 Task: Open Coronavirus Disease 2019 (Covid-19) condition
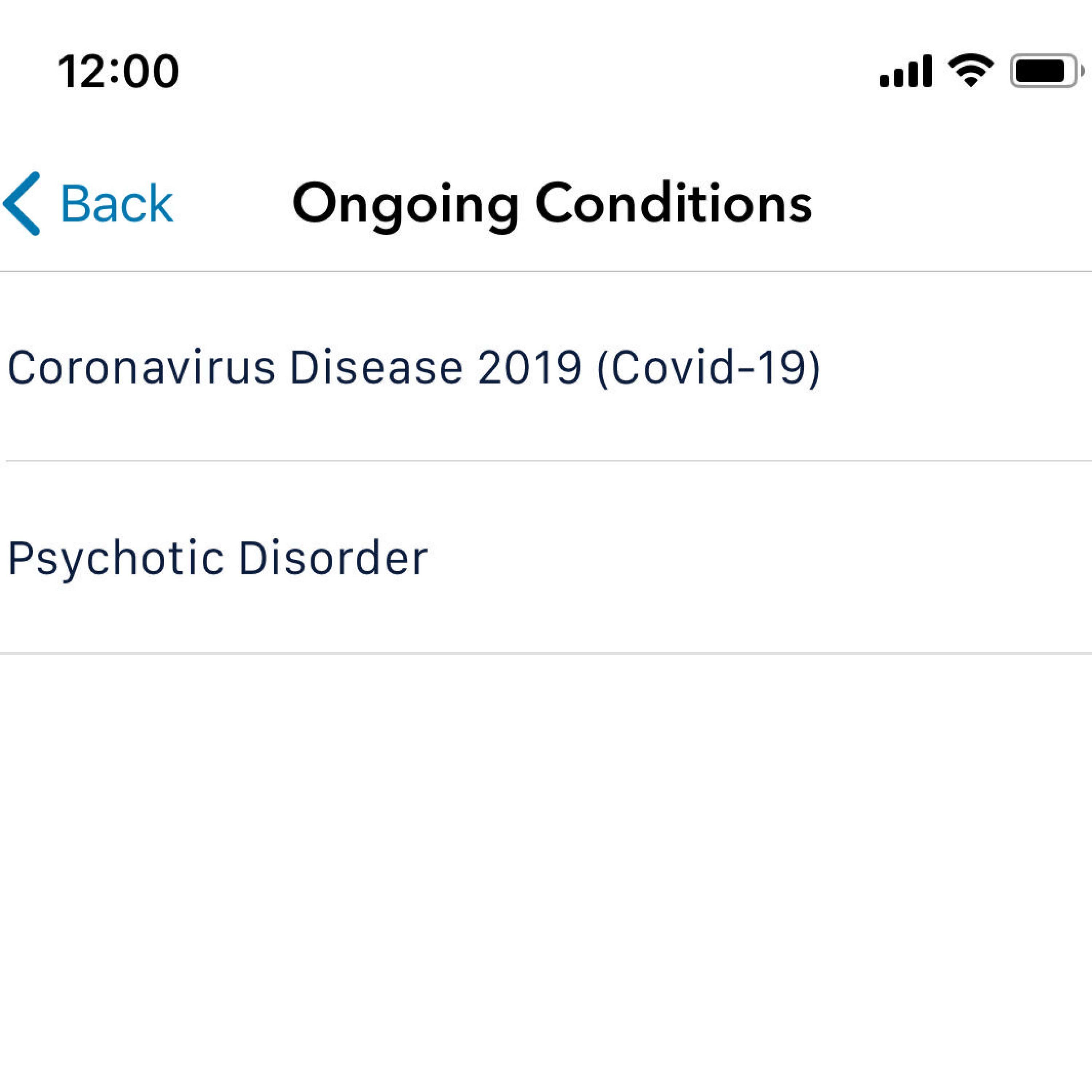pos(413,368)
